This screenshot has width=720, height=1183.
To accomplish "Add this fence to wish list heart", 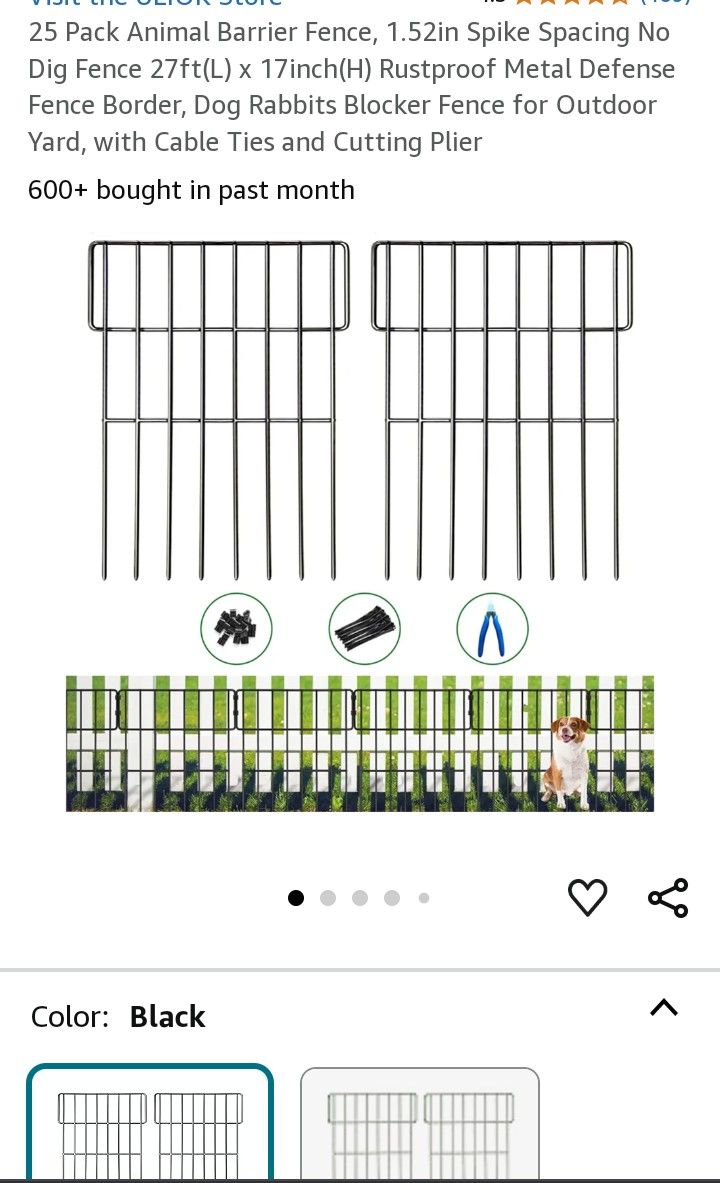I will coord(587,897).
